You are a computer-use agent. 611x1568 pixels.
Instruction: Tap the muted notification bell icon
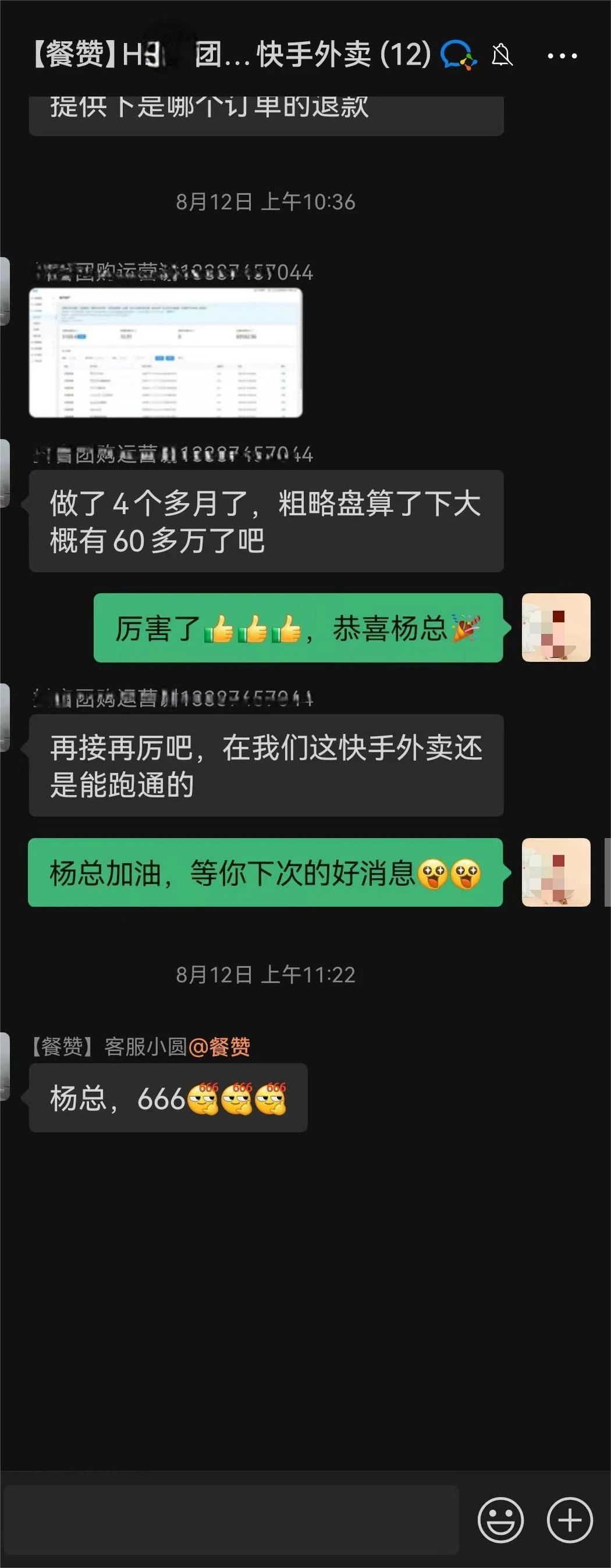point(502,55)
